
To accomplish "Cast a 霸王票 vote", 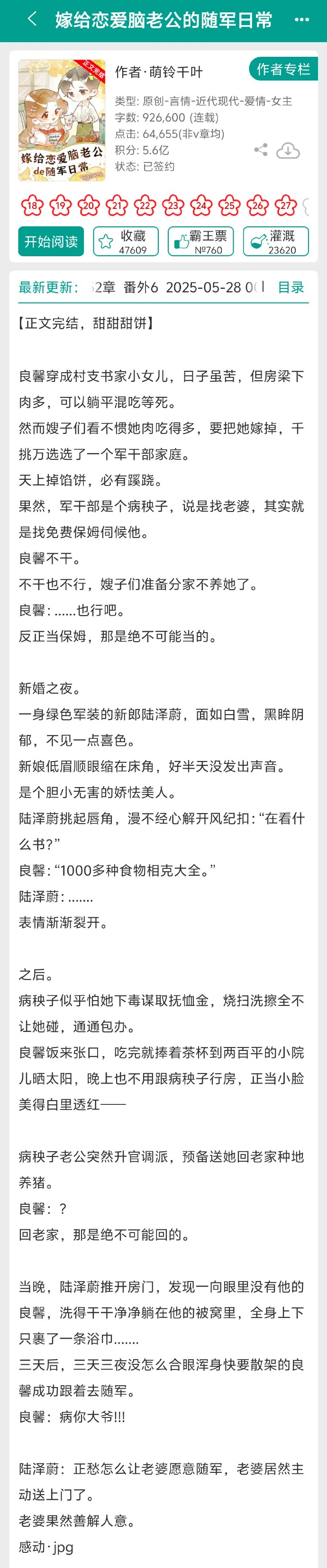I will [x=200, y=241].
